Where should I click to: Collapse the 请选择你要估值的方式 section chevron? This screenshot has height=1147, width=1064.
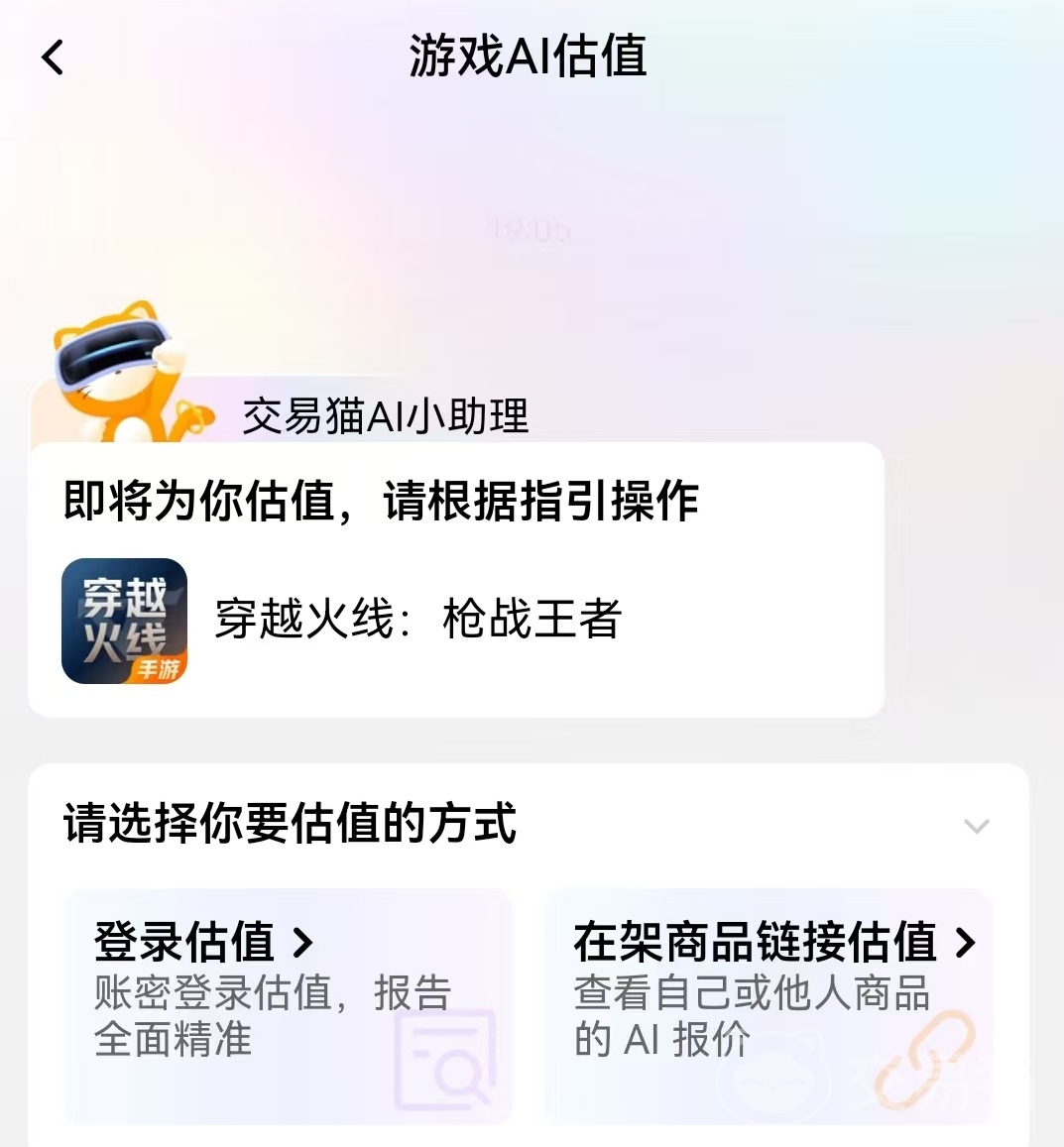pos(977,826)
